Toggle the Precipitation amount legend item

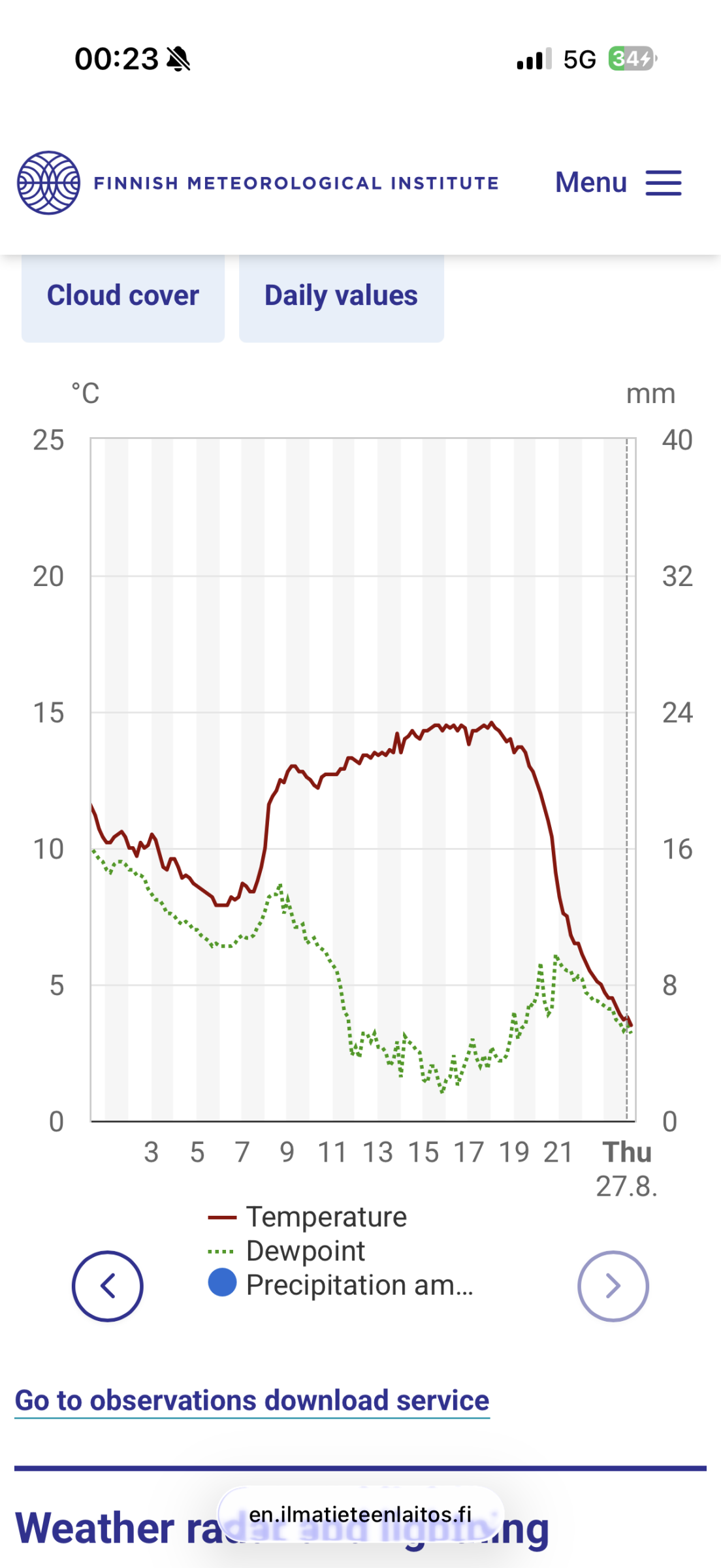(x=340, y=1284)
